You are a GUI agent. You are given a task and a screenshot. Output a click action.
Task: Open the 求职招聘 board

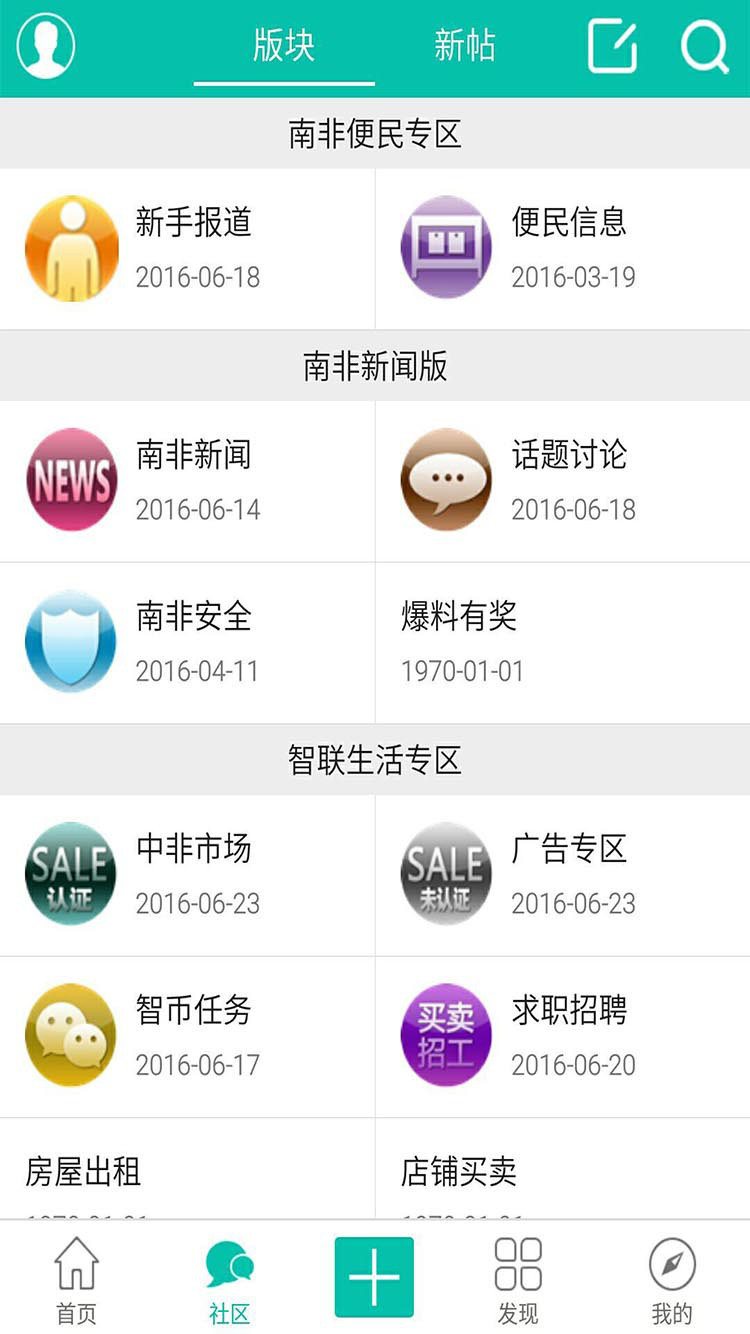[563, 1036]
